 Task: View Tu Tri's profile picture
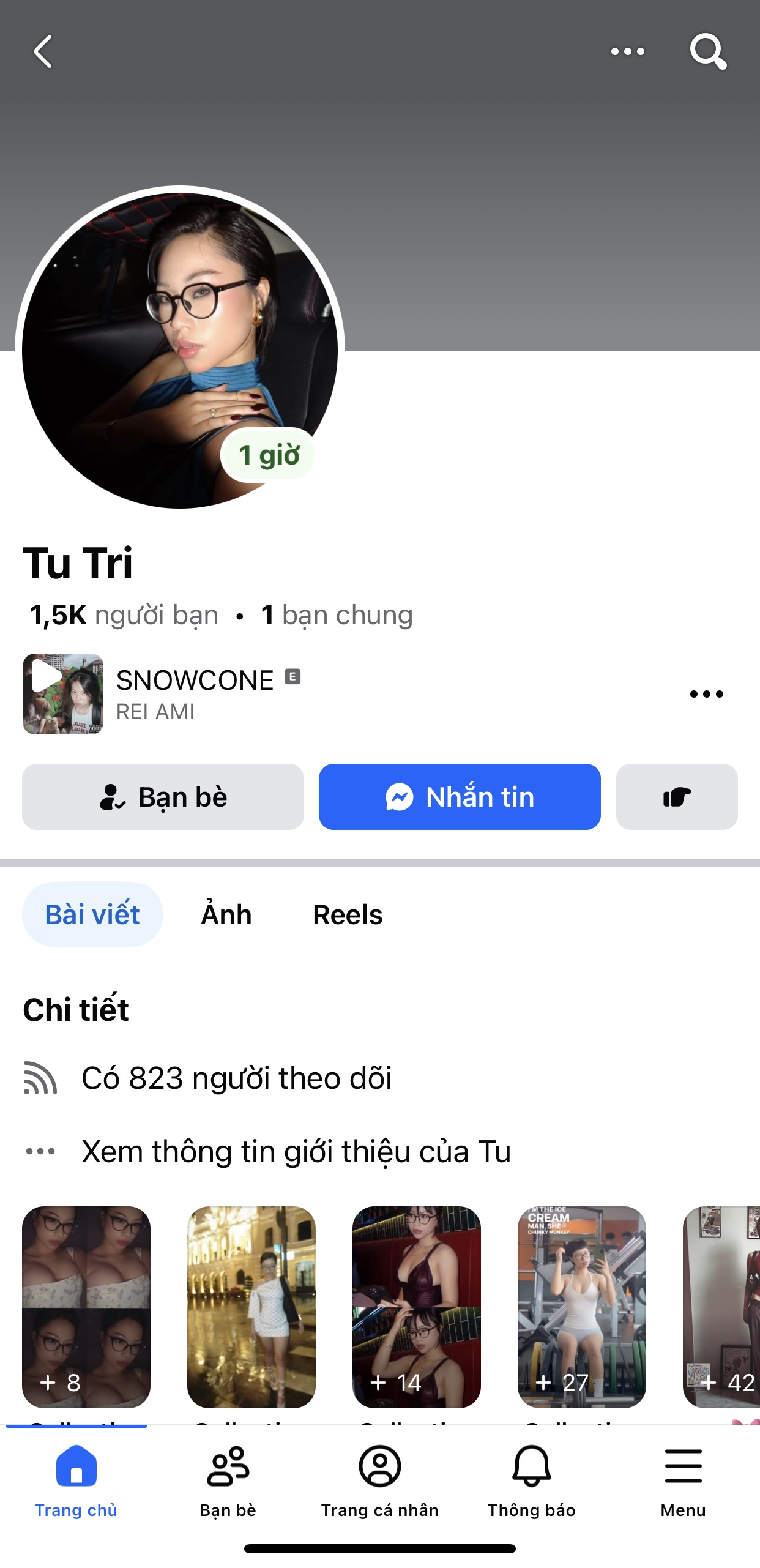pyautogui.click(x=180, y=348)
